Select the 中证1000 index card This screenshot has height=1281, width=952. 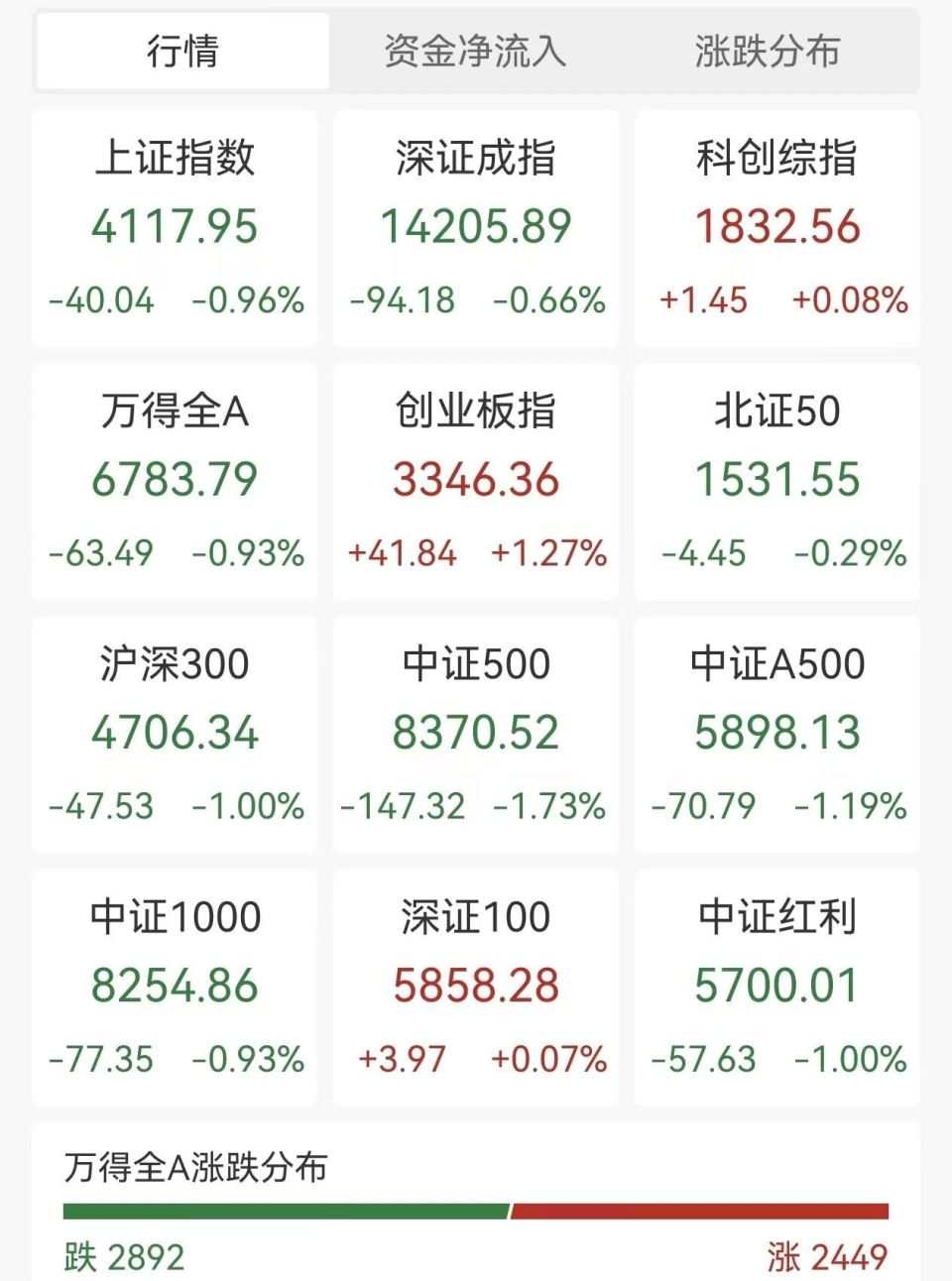coord(174,984)
